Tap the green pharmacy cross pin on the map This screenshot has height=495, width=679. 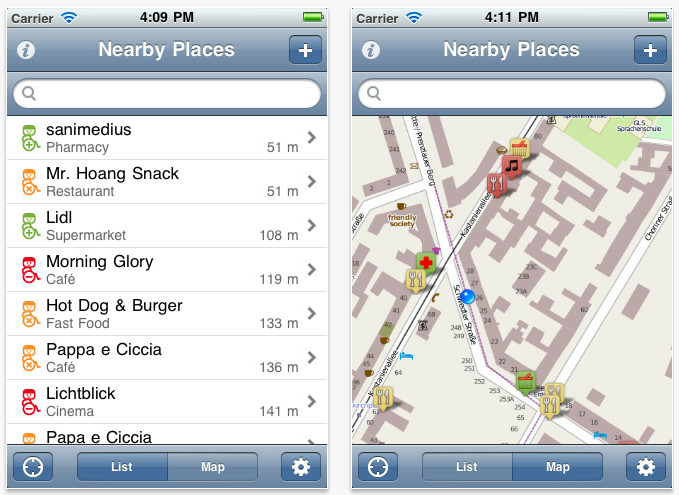coord(427,264)
